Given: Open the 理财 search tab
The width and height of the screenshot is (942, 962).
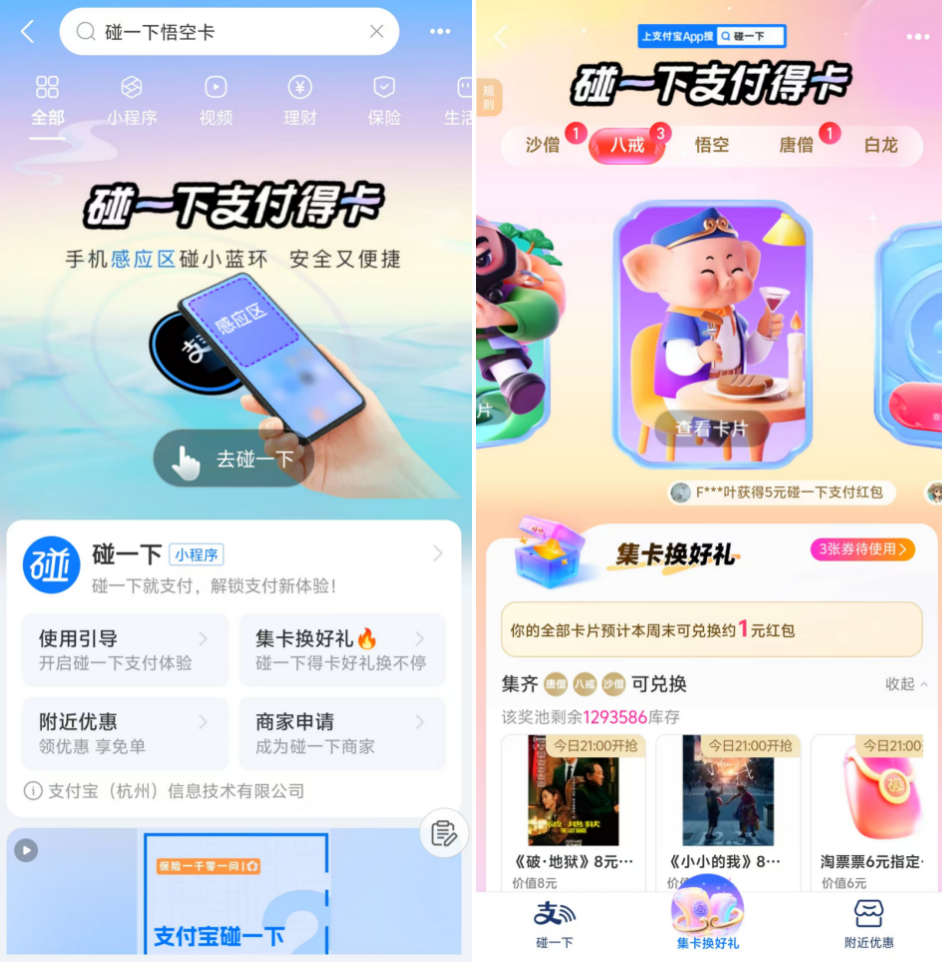Looking at the screenshot, I should [299, 100].
